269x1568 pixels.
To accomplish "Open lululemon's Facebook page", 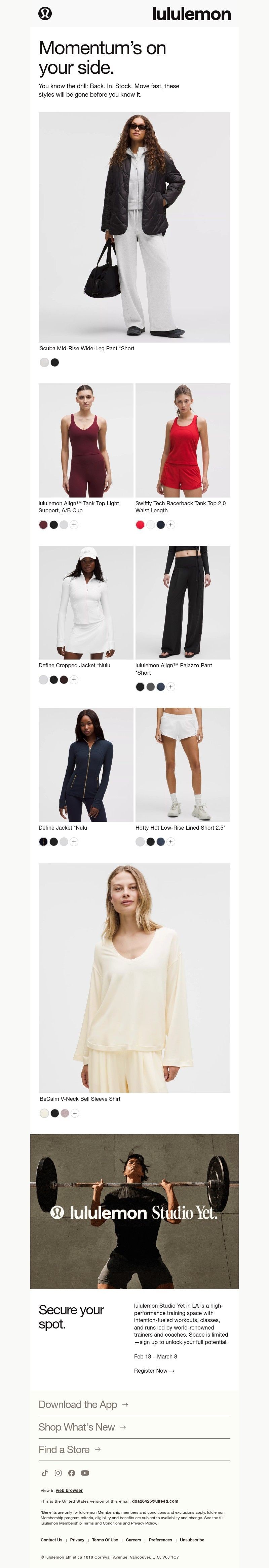I will click(x=72, y=1472).
